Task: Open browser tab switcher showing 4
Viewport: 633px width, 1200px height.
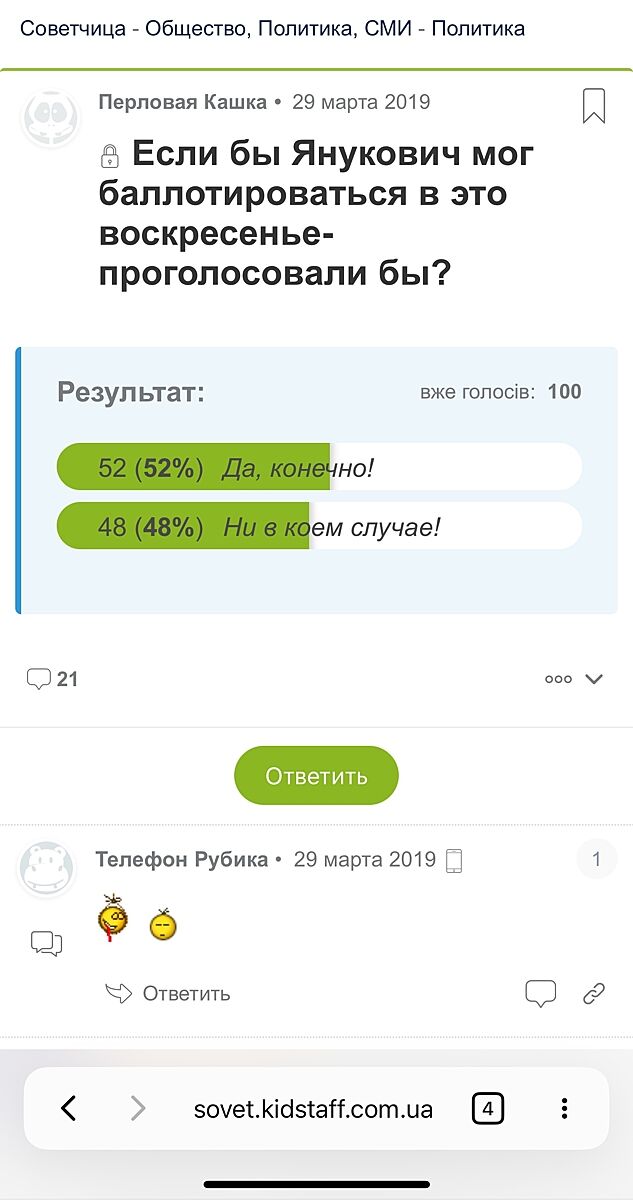Action: point(488,1108)
